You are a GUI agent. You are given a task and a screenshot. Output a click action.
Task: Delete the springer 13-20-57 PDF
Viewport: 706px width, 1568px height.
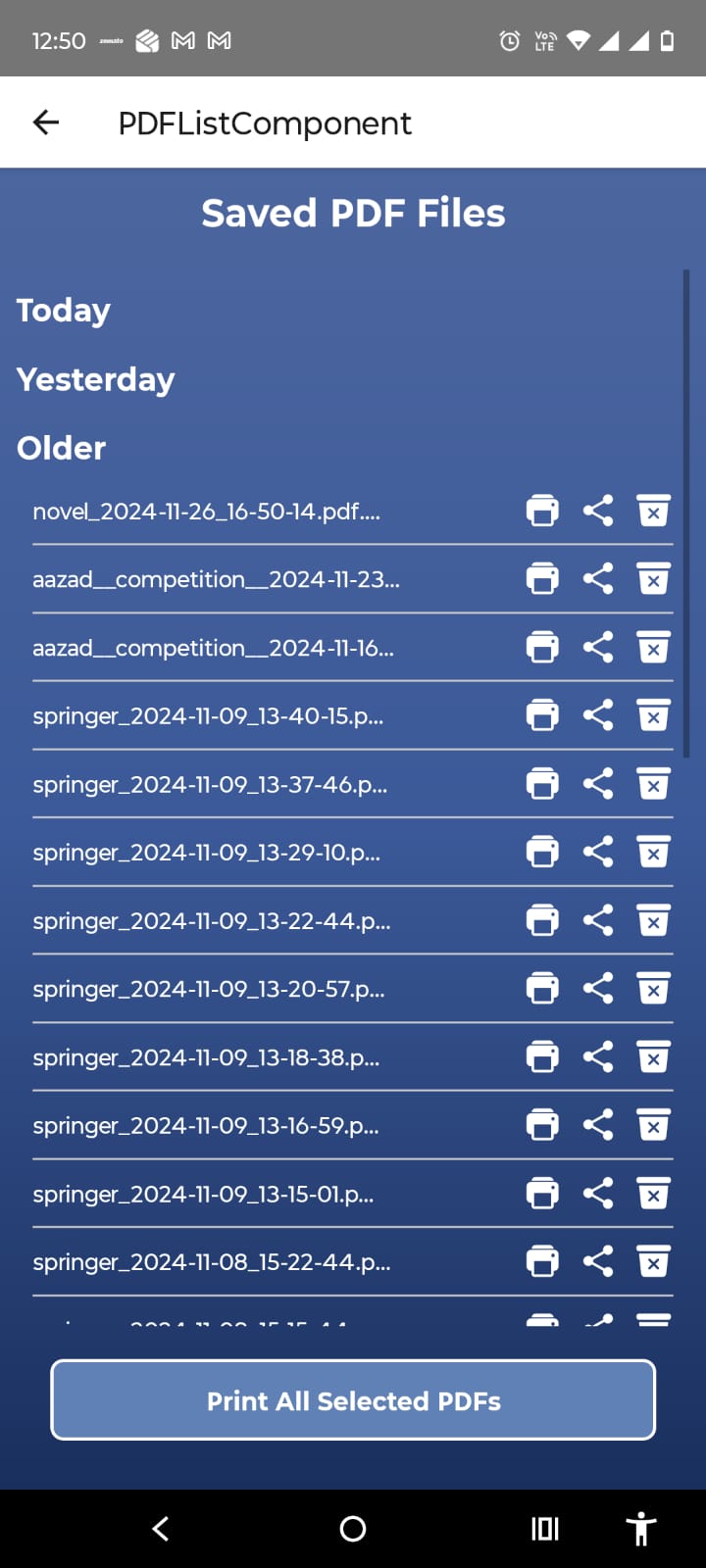[653, 989]
